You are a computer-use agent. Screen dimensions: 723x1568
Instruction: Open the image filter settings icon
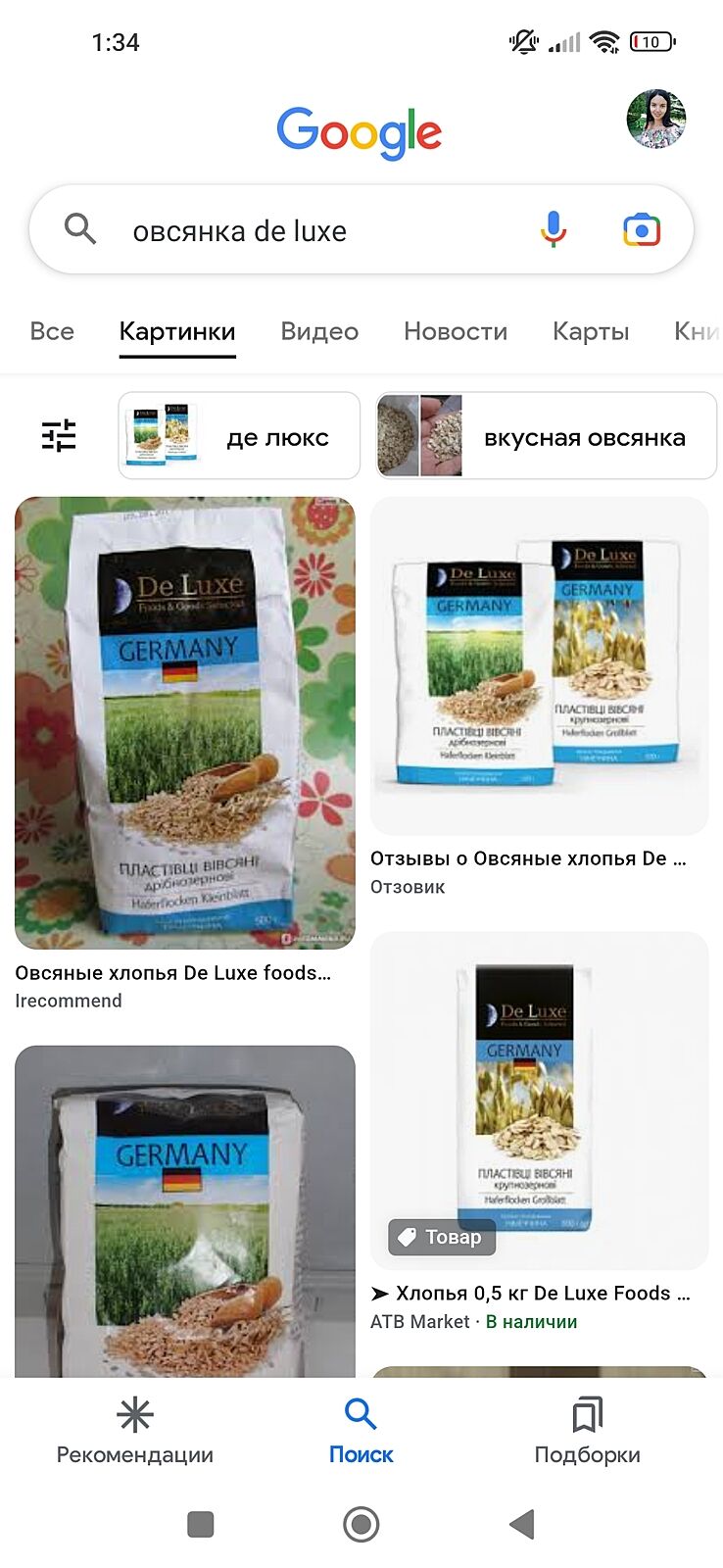point(59,435)
